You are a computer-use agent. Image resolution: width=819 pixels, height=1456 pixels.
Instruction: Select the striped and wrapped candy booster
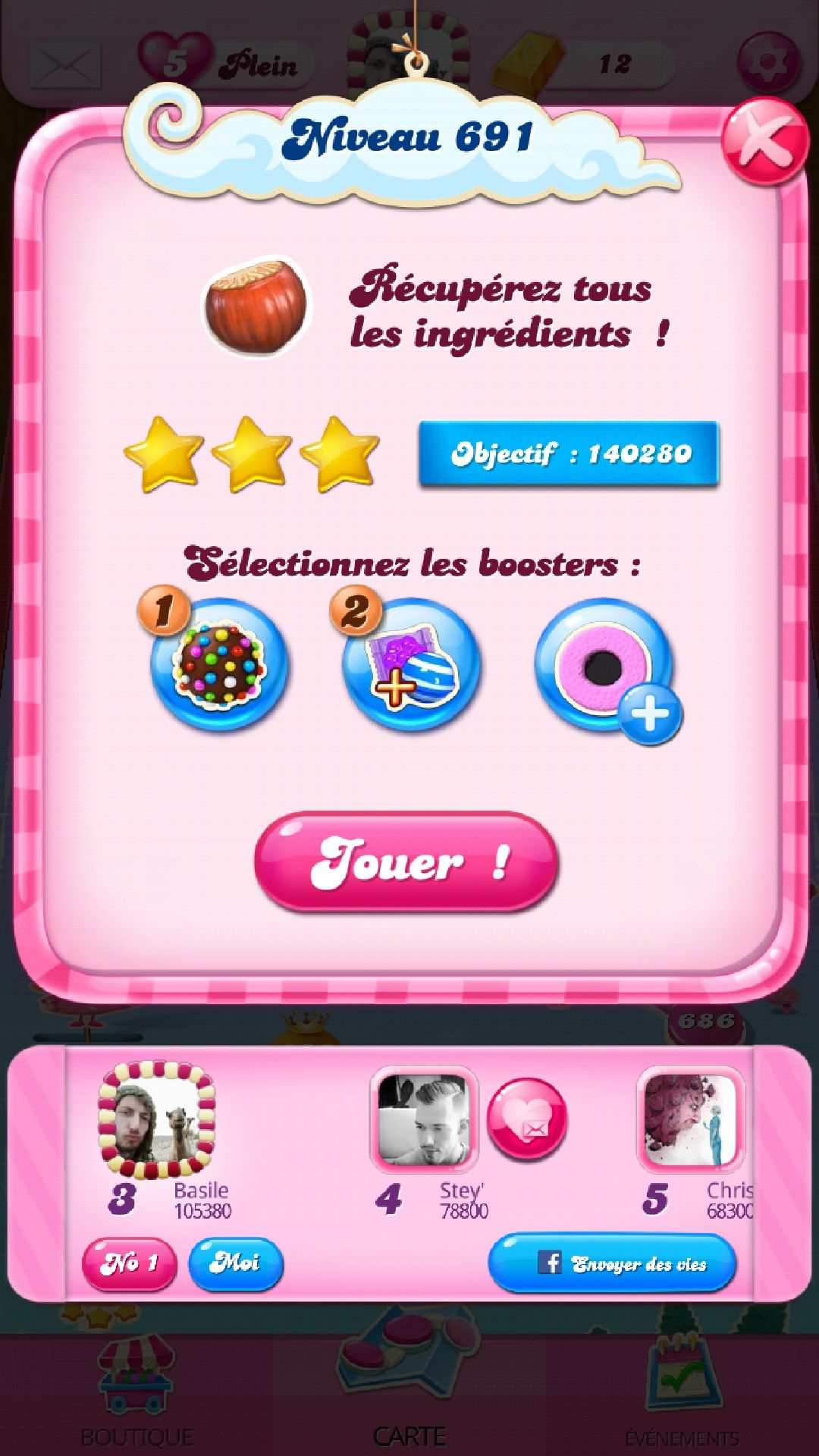pyautogui.click(x=411, y=665)
